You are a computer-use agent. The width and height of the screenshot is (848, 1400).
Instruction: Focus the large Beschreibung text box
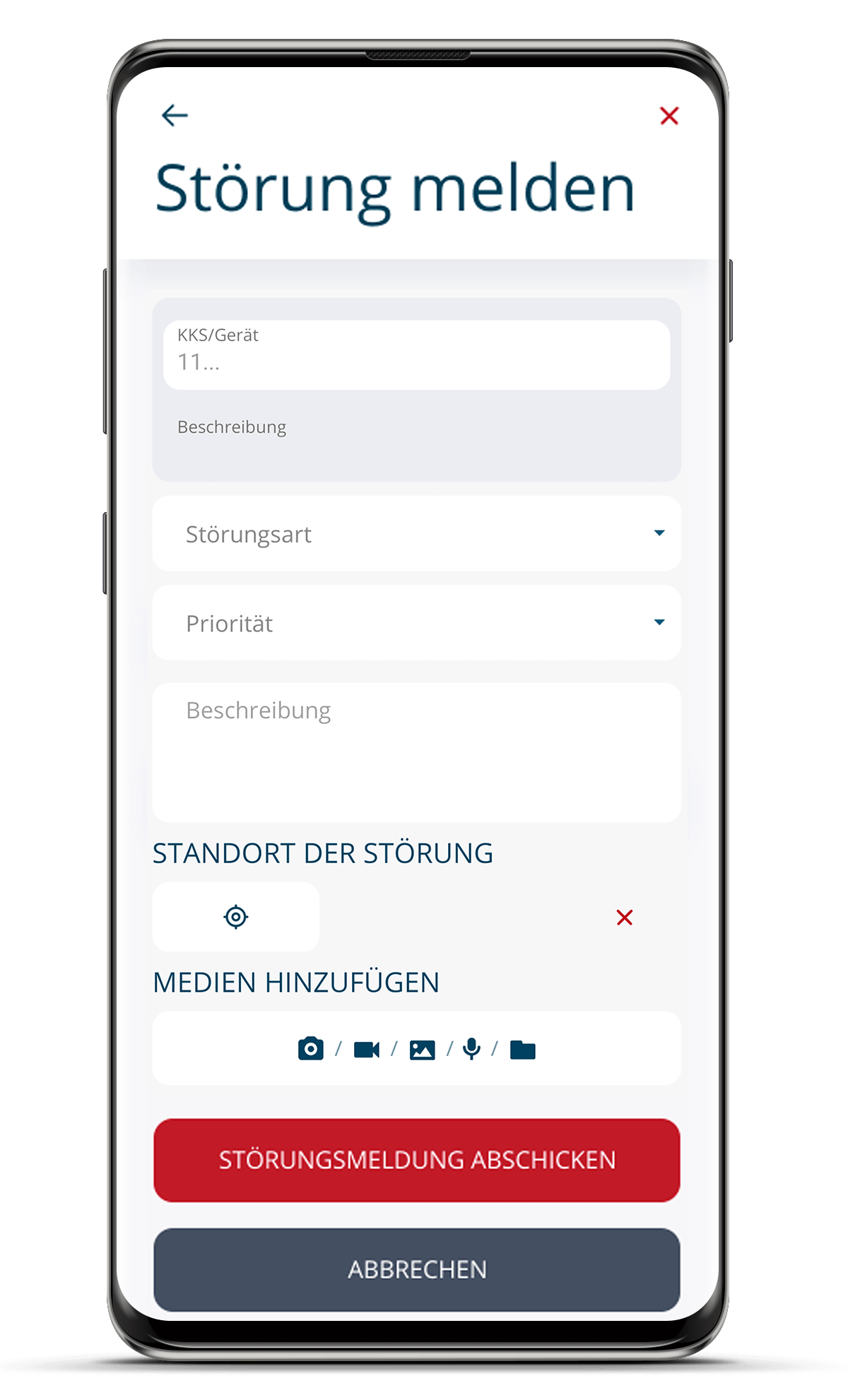[x=416, y=752]
